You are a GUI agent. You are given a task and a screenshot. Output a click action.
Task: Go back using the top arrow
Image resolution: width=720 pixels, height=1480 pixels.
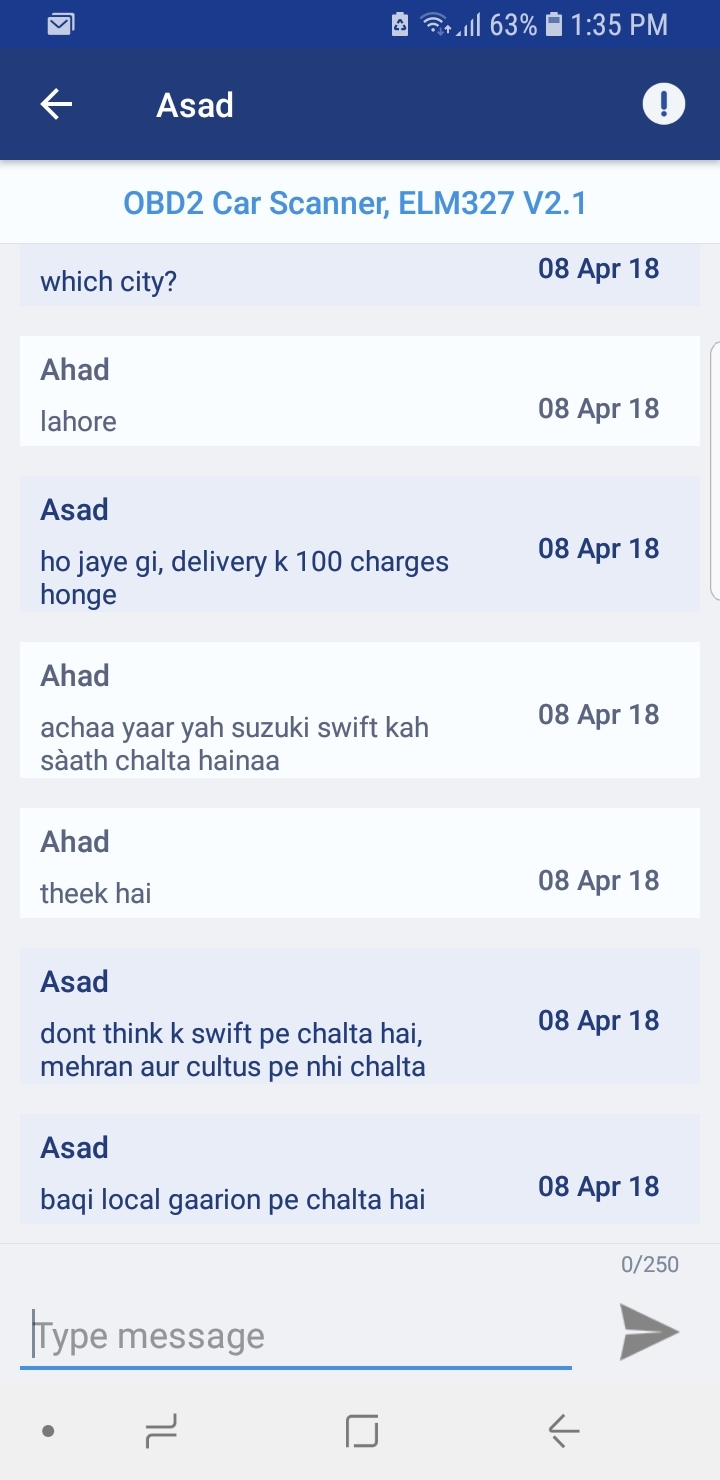(56, 104)
